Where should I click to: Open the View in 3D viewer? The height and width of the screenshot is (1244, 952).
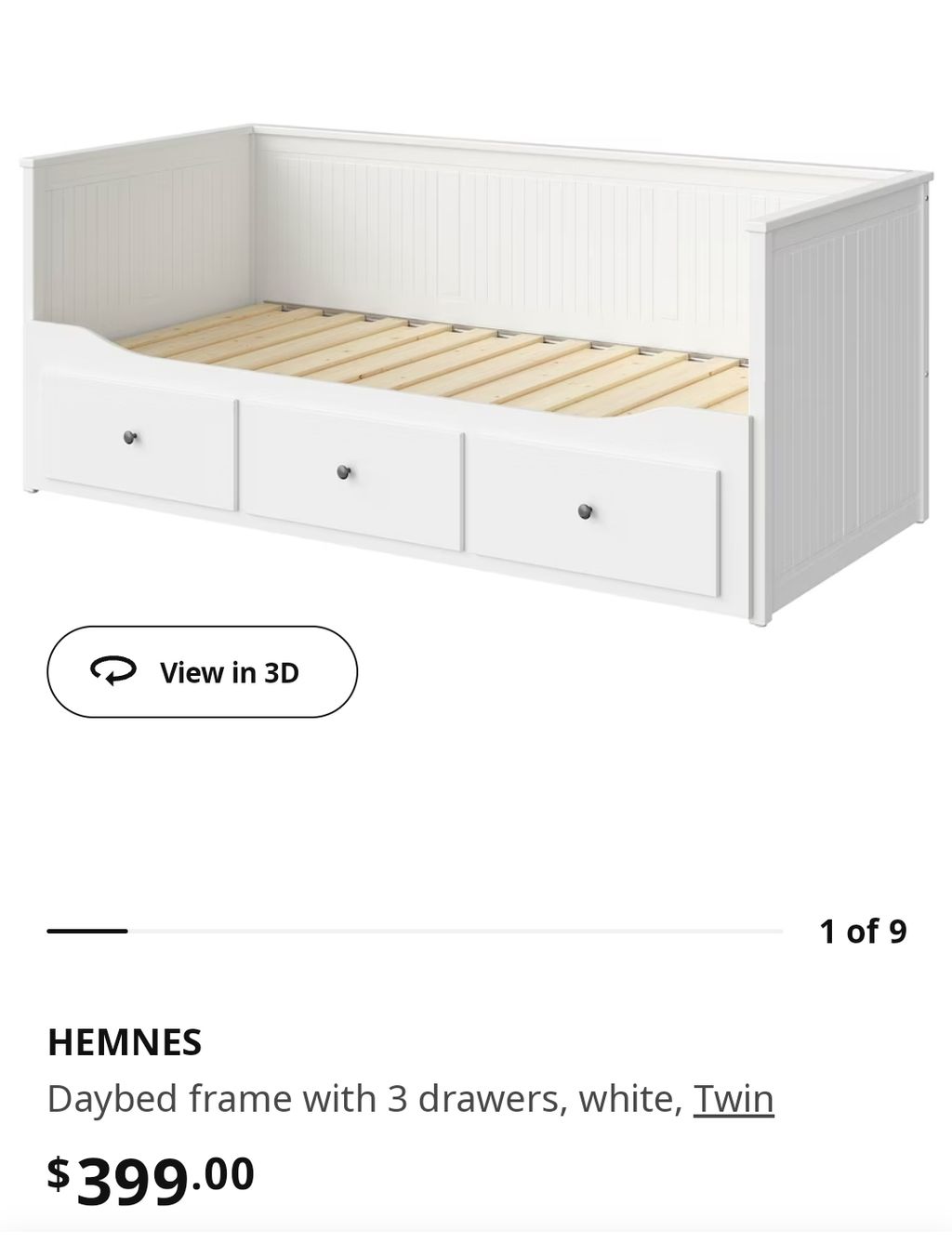pos(202,672)
